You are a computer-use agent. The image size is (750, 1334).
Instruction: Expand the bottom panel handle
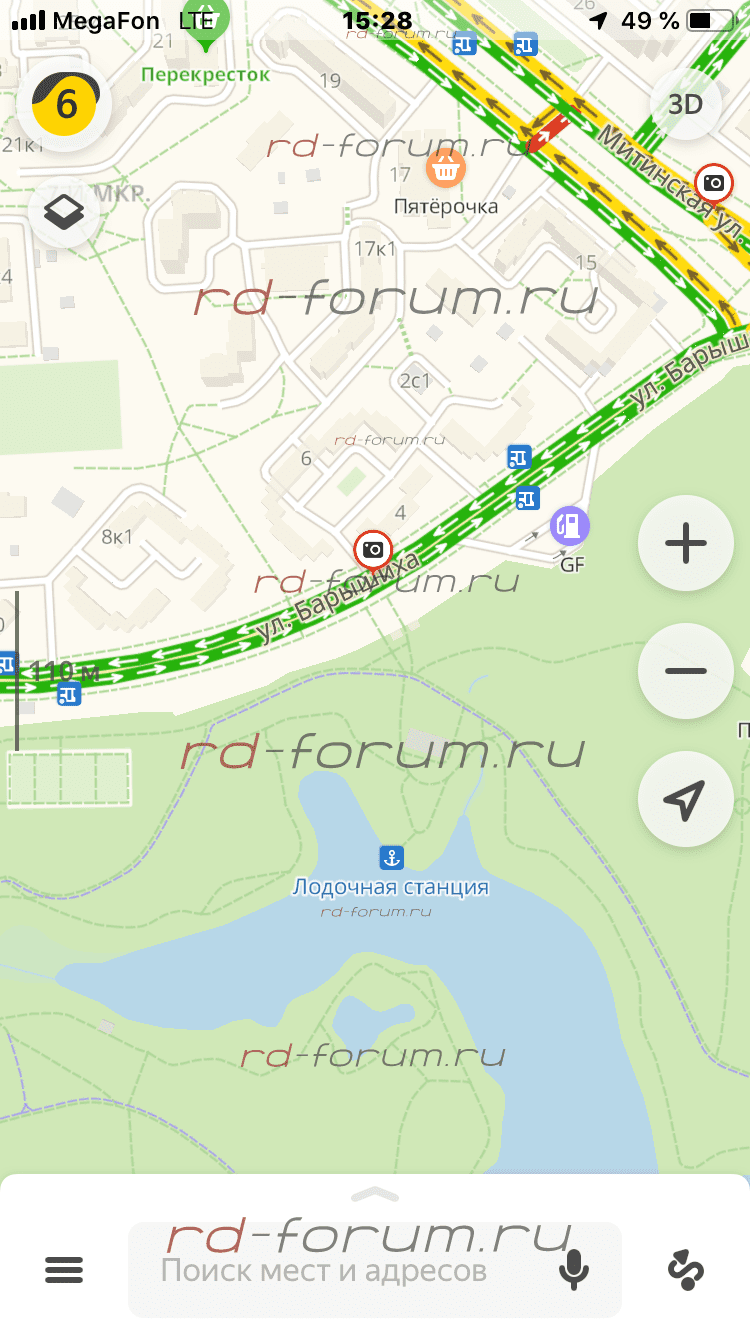coord(375,1193)
